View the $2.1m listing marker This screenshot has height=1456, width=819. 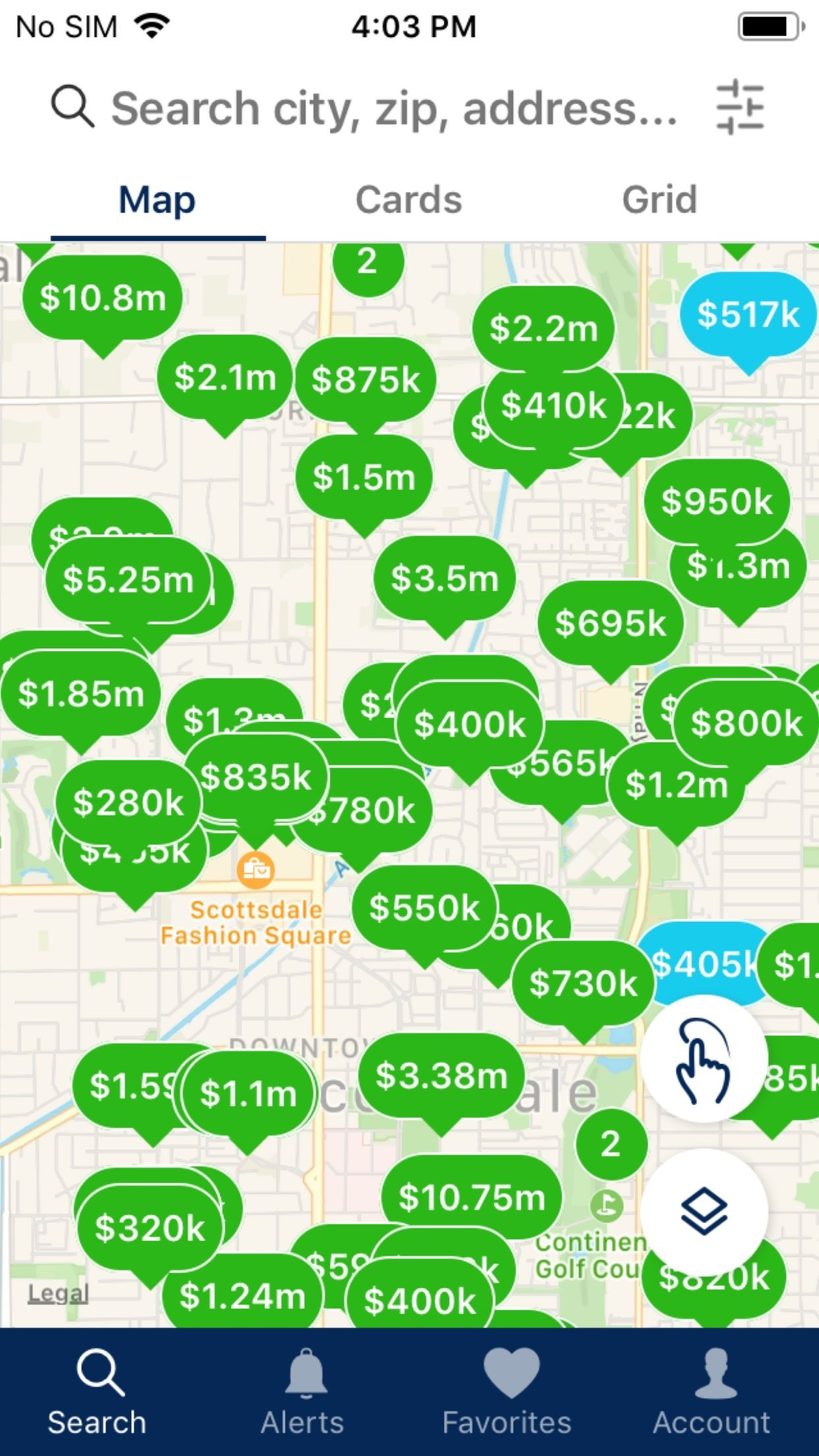[225, 377]
